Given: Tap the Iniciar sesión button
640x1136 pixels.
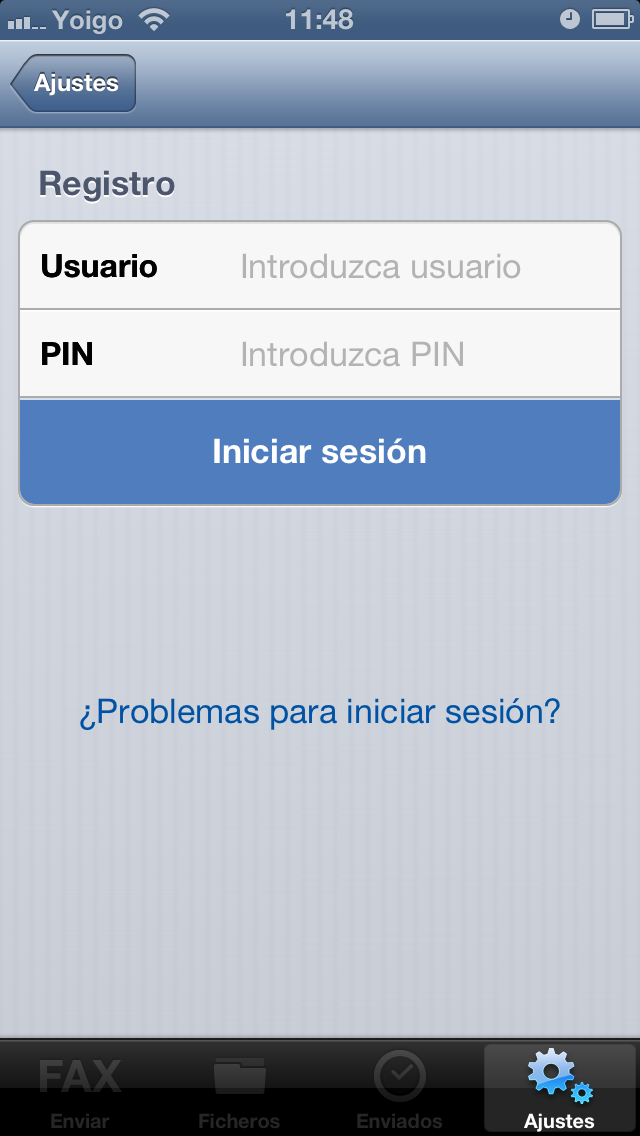Looking at the screenshot, I should tap(320, 452).
